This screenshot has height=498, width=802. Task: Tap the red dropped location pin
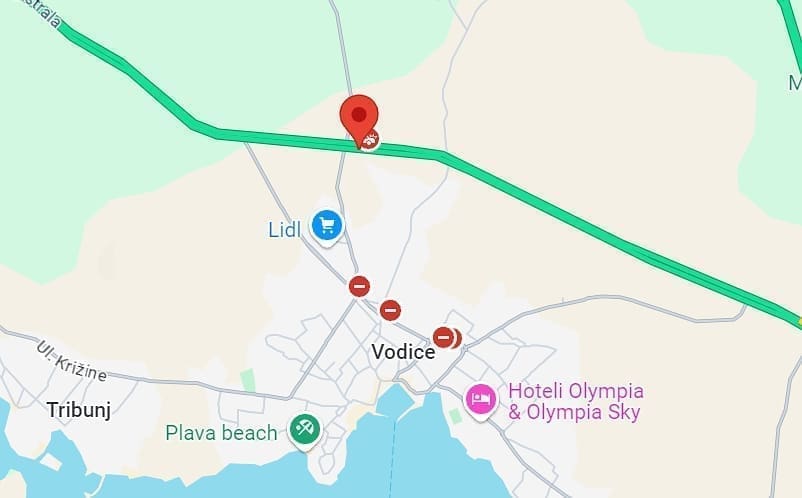pos(359,116)
